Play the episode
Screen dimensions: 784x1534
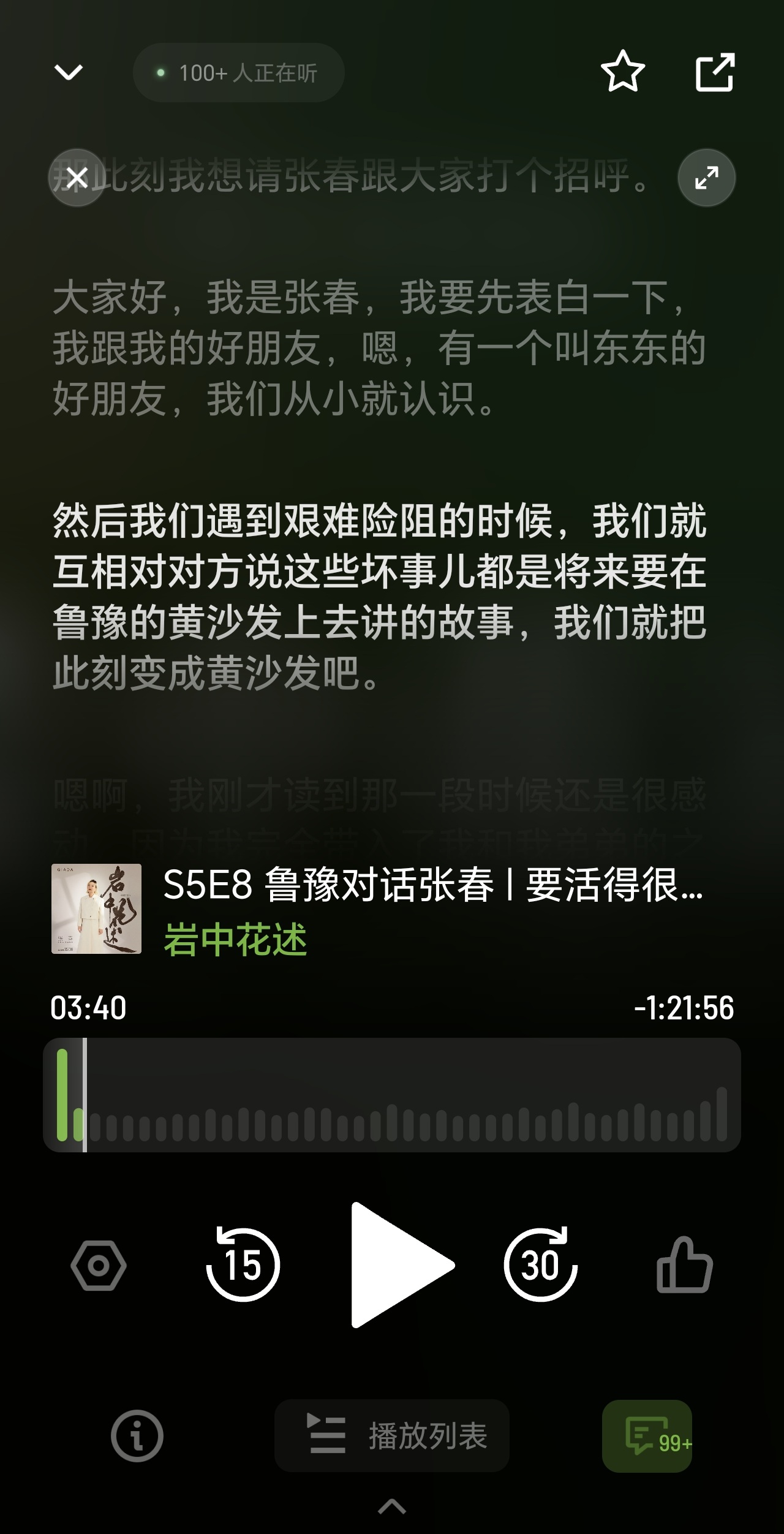[x=397, y=1265]
